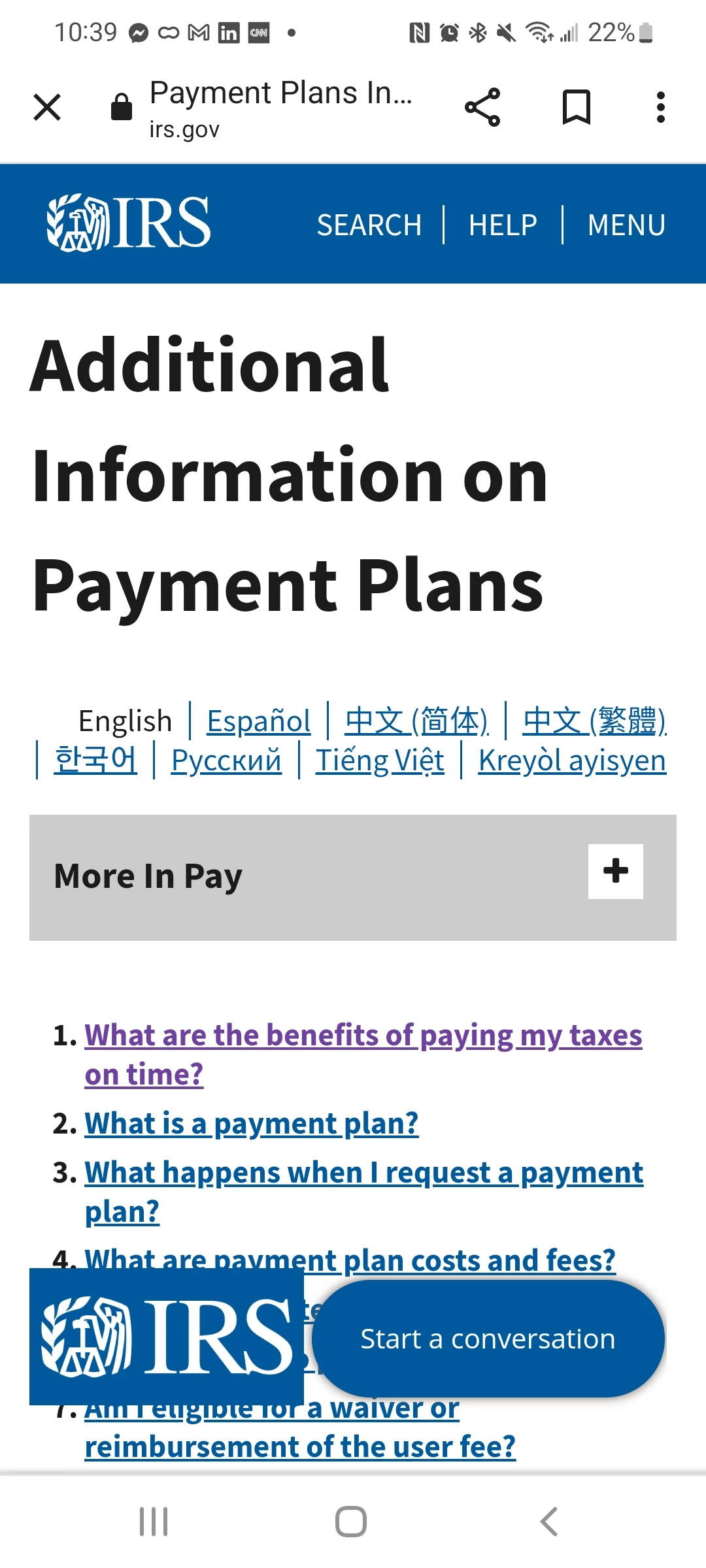Go back using system navigation

(x=549, y=1522)
